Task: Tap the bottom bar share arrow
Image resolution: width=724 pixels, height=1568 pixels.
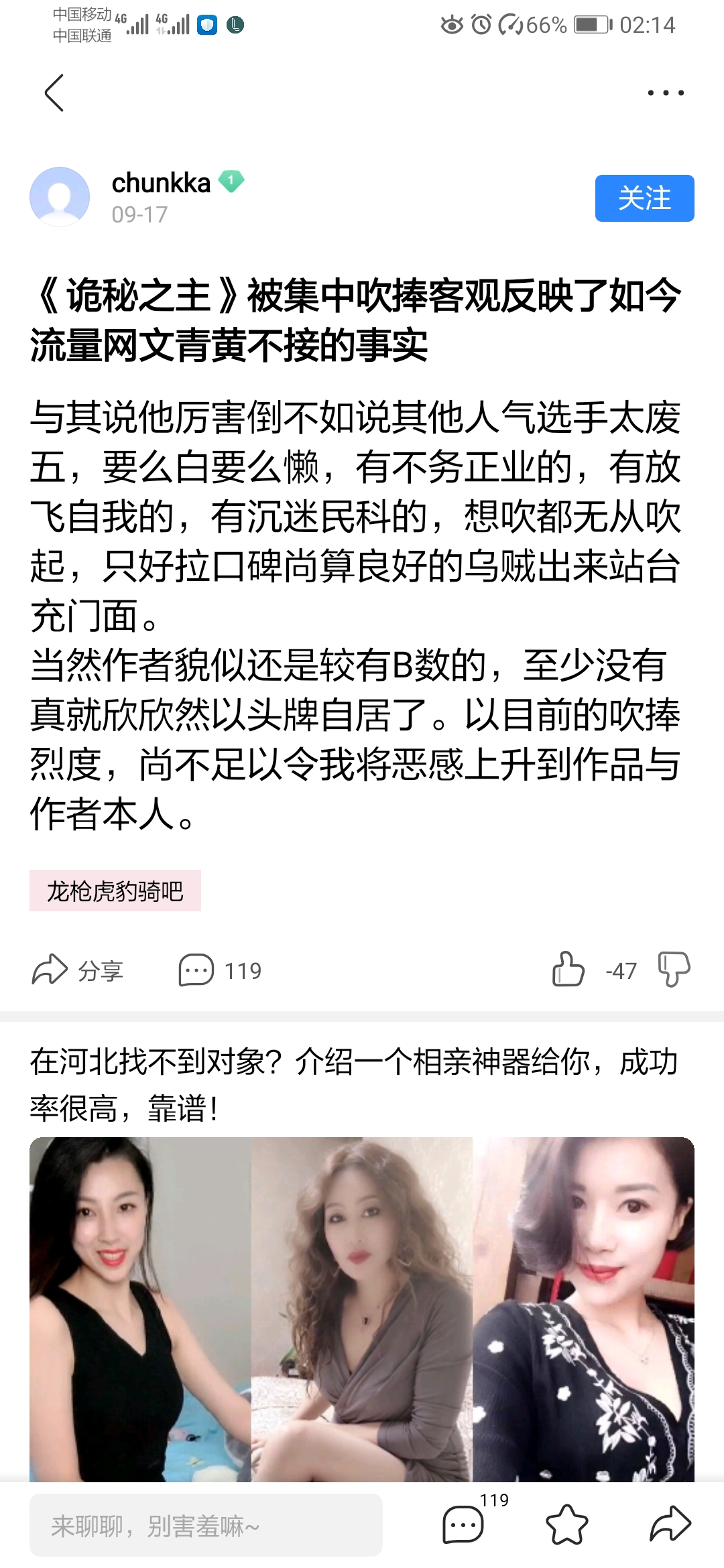Action: [x=670, y=1524]
